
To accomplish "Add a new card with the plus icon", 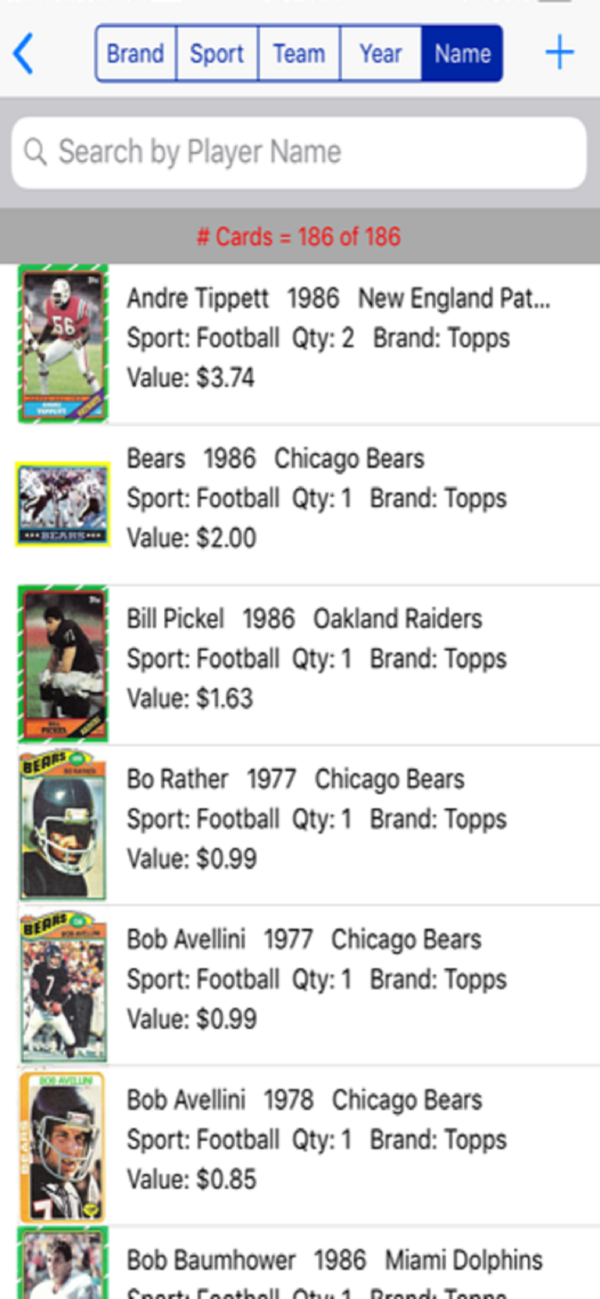I will click(x=560, y=53).
